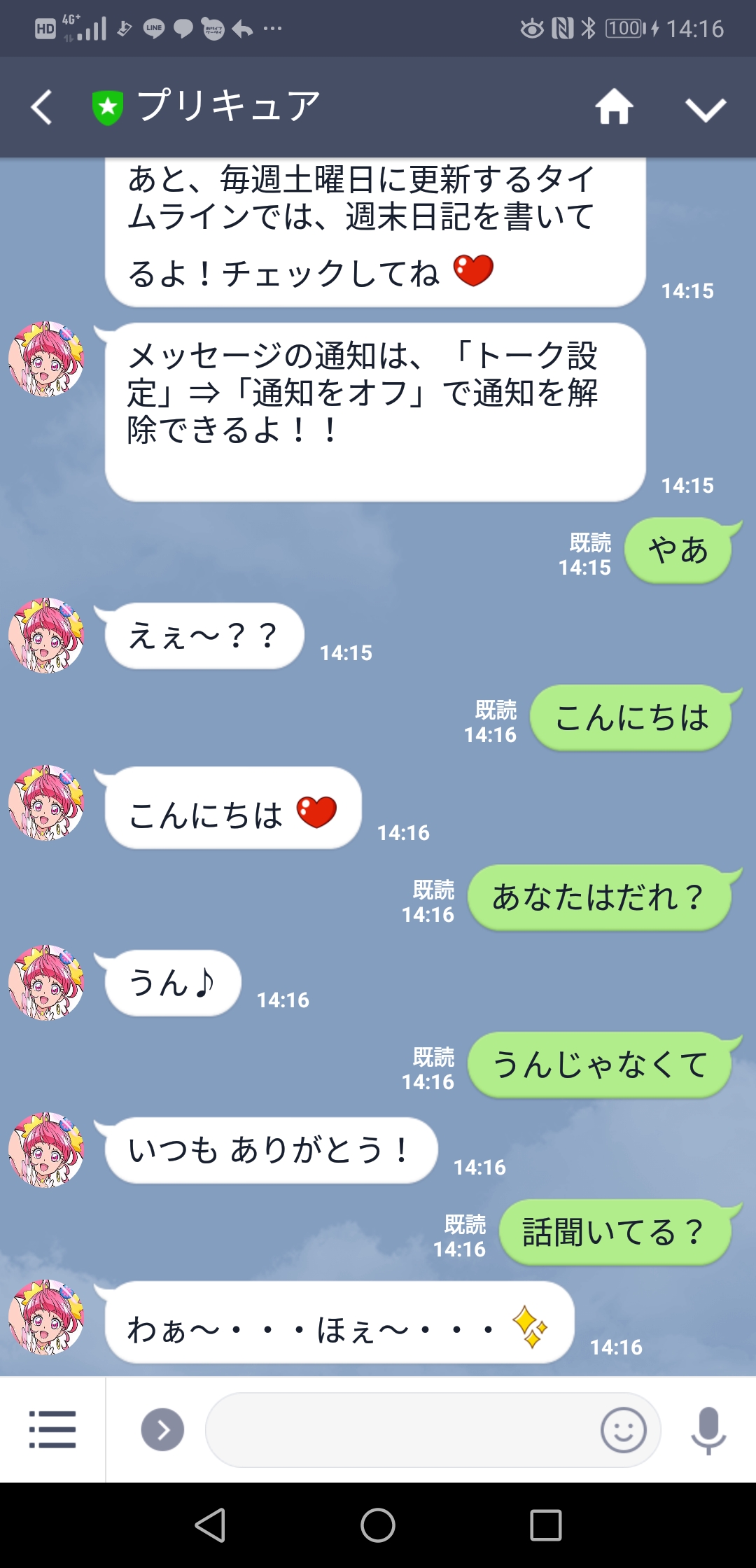The height and width of the screenshot is (1568, 756).
Task: Open the profile picture beside ええ〜？？
Action: [46, 636]
